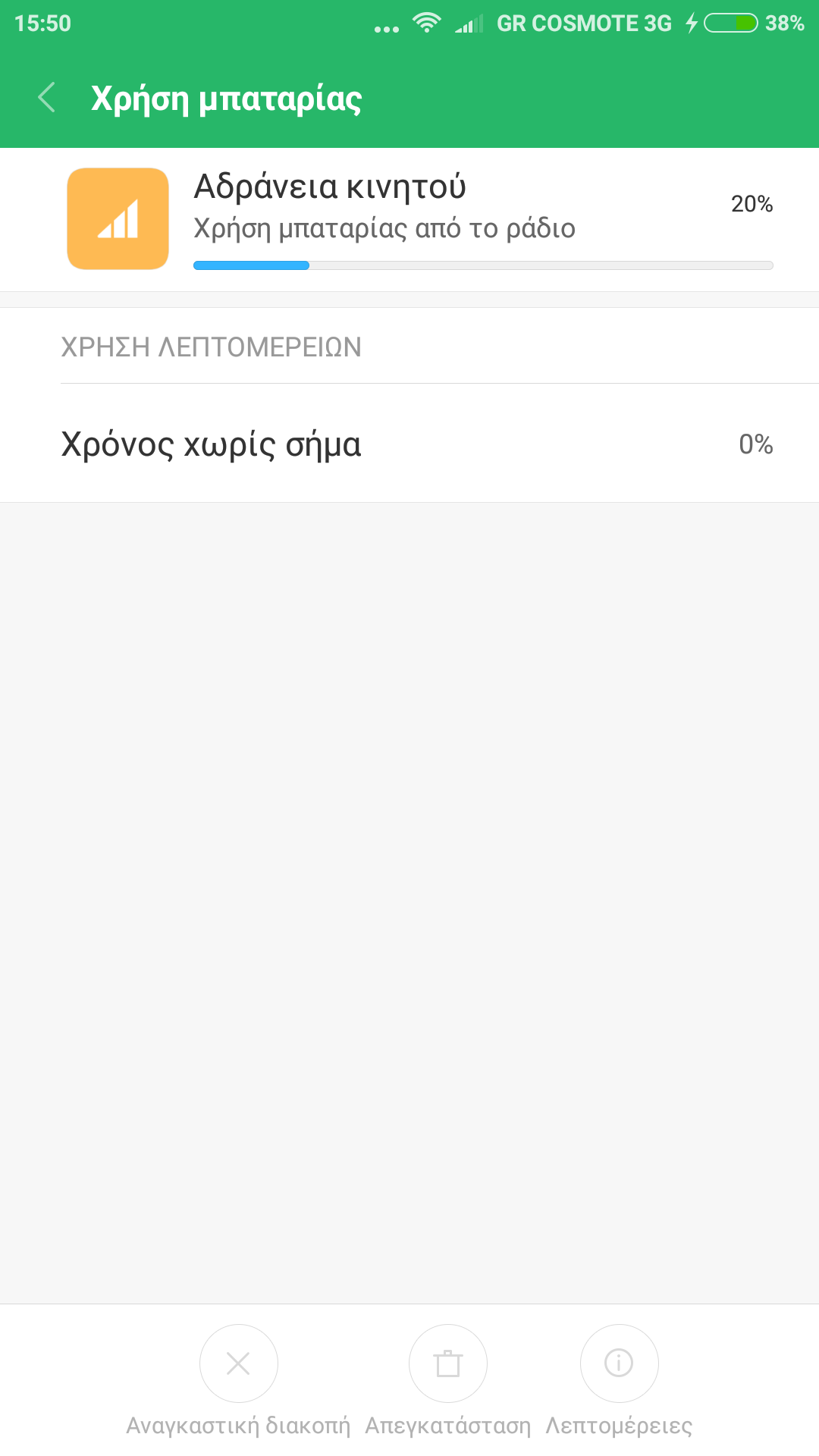Tap the Απεγκατάσταση trash button

[448, 1363]
